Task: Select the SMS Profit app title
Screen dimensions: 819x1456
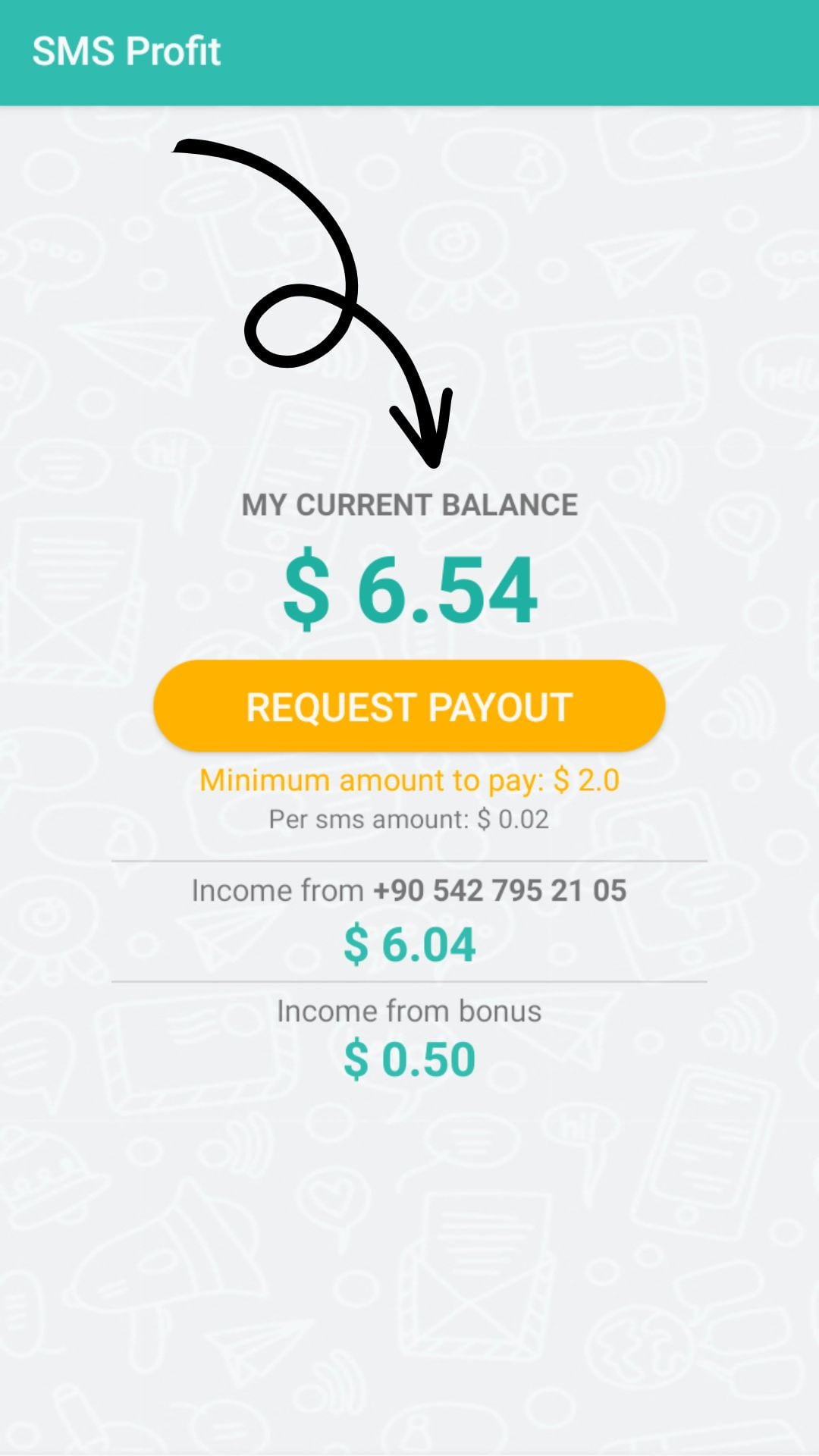Action: (127, 50)
